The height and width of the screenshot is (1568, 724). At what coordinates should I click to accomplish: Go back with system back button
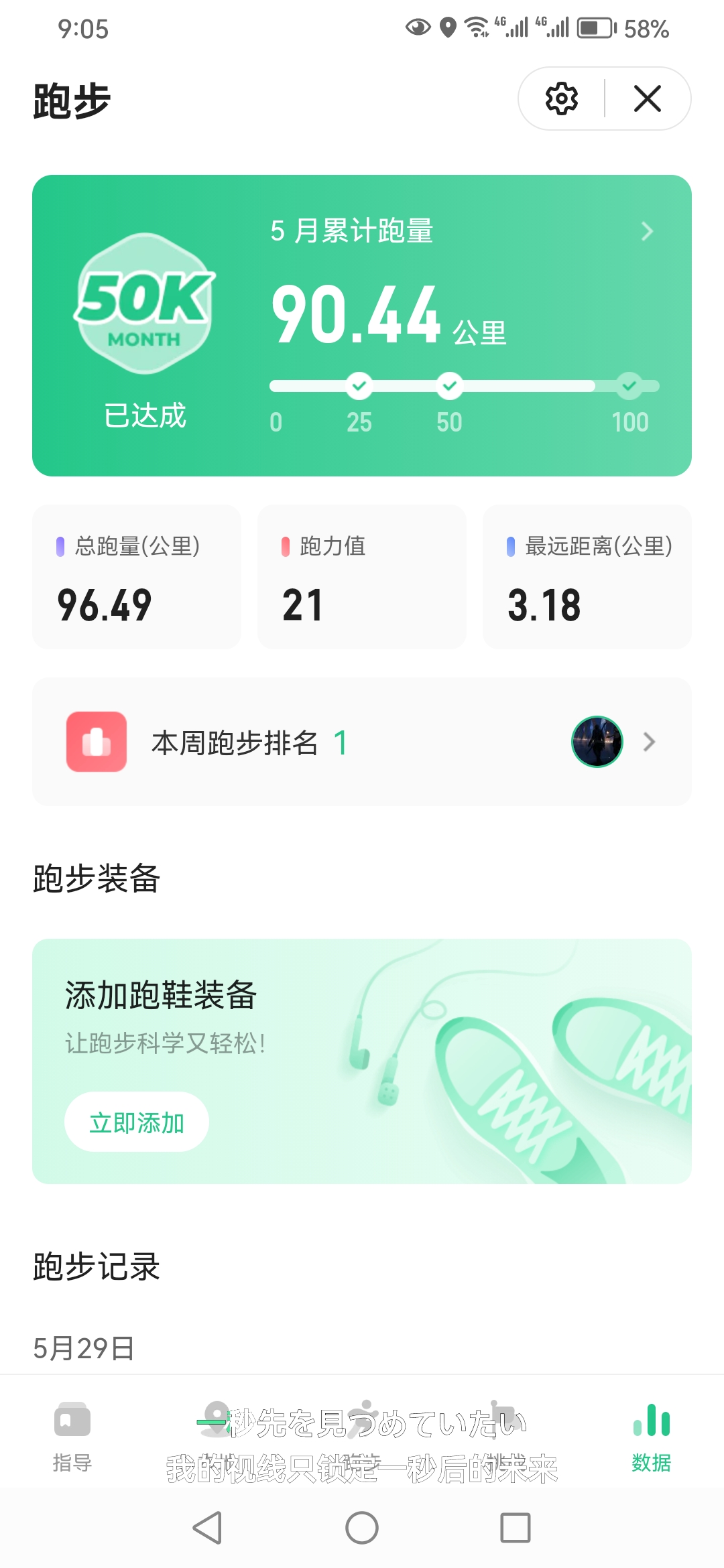pos(208,1528)
